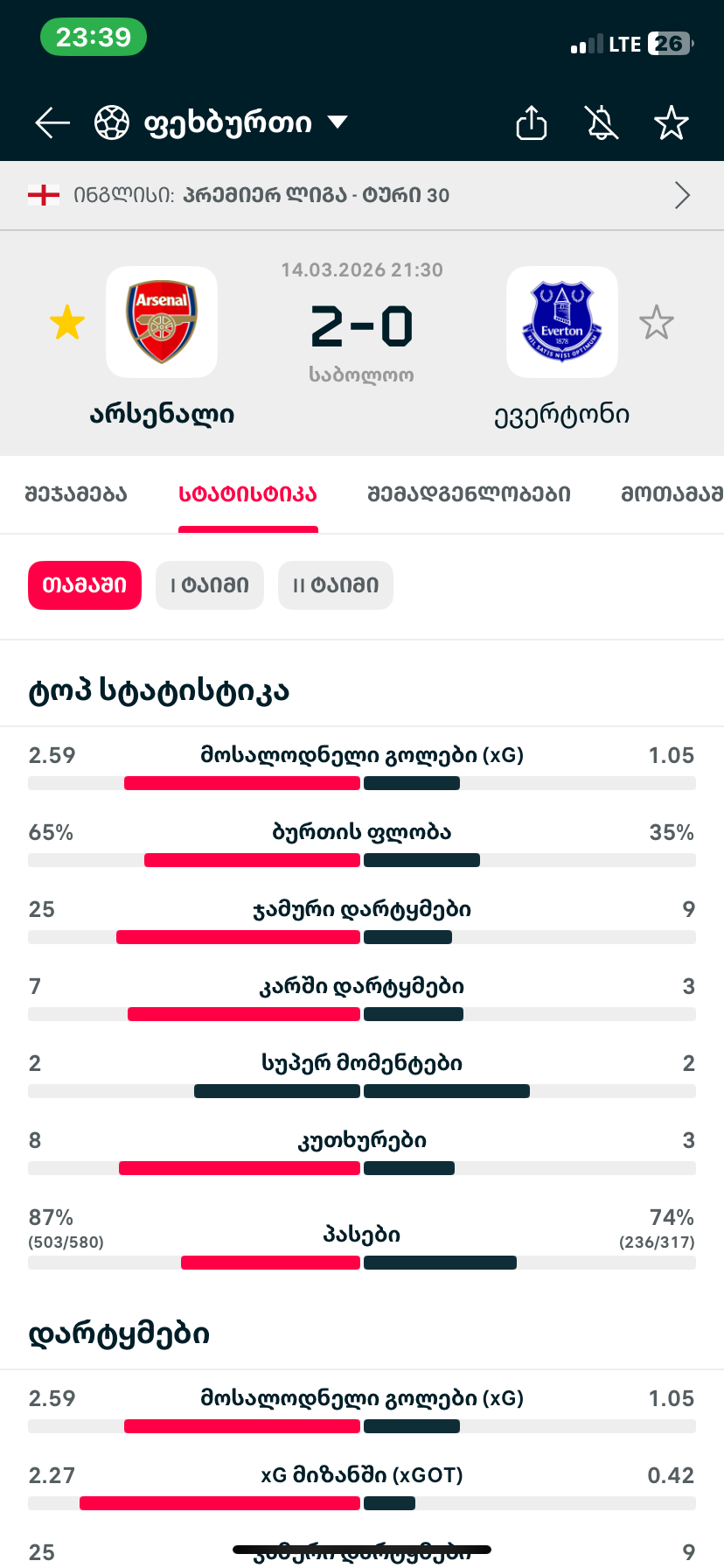The width and height of the screenshot is (724, 1568).
Task: Filter stats by I ტაიმი
Action: [210, 585]
